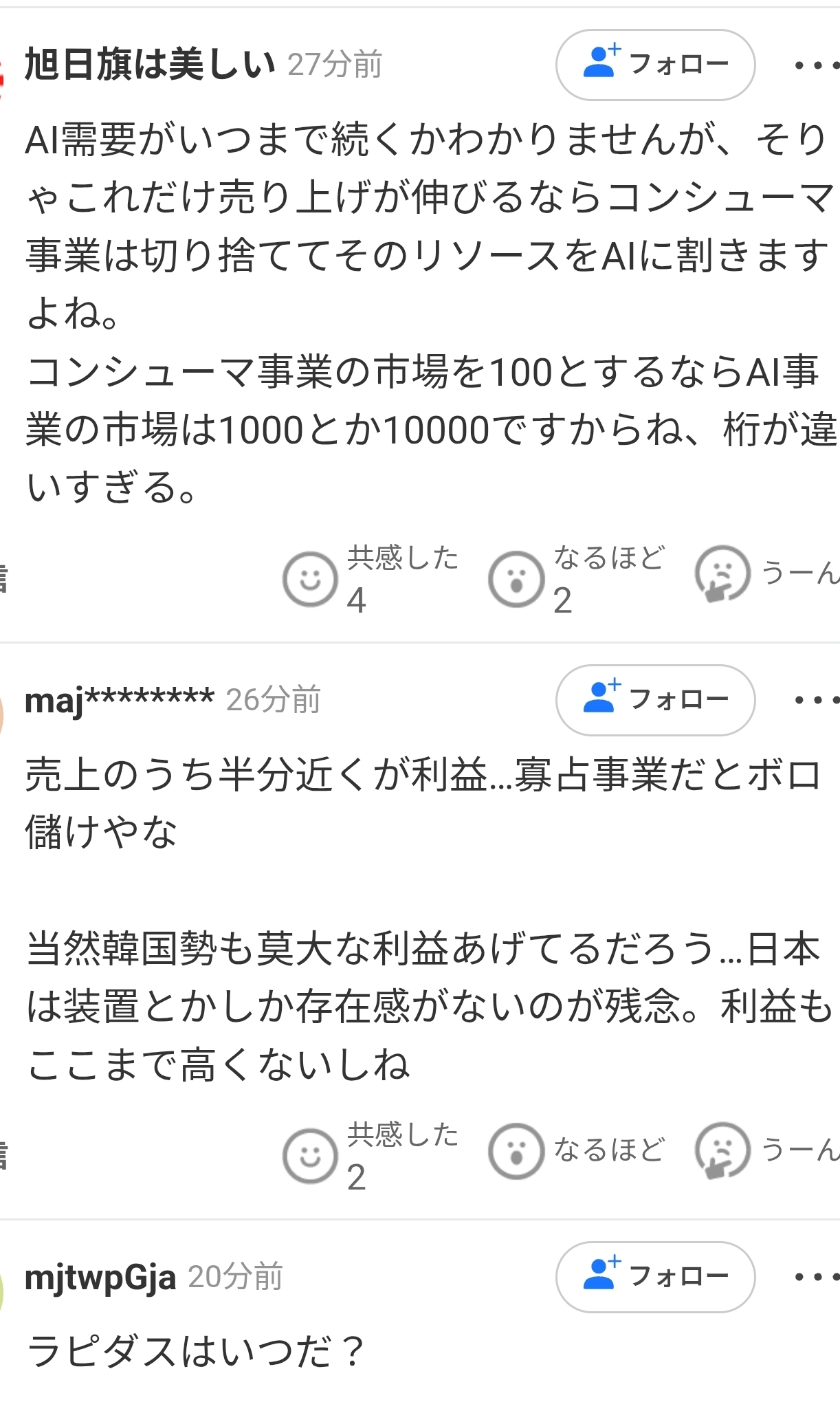Open profile of mjtwpGja
Screen dimensions: 840x1402
(100, 1278)
